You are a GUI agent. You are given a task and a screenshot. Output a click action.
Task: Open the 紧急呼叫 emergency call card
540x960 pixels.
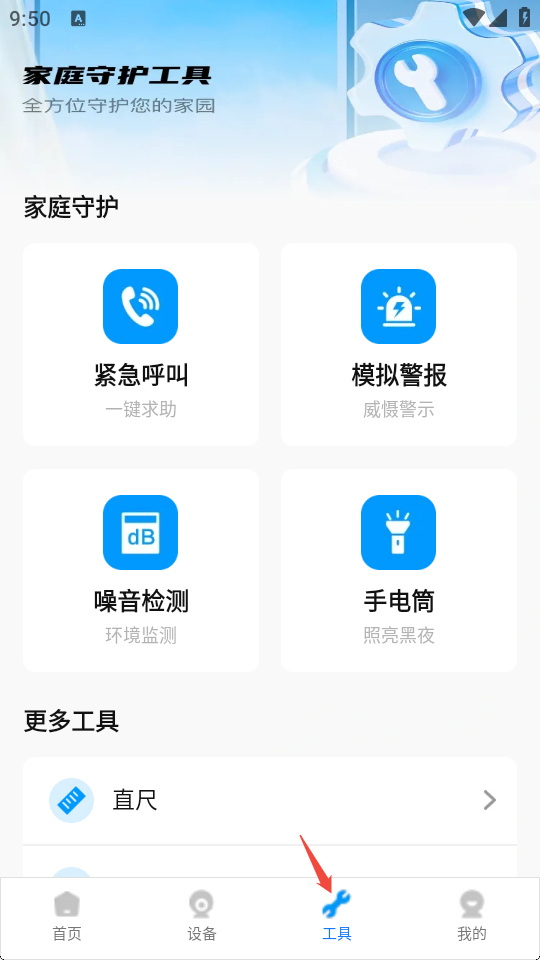141,344
